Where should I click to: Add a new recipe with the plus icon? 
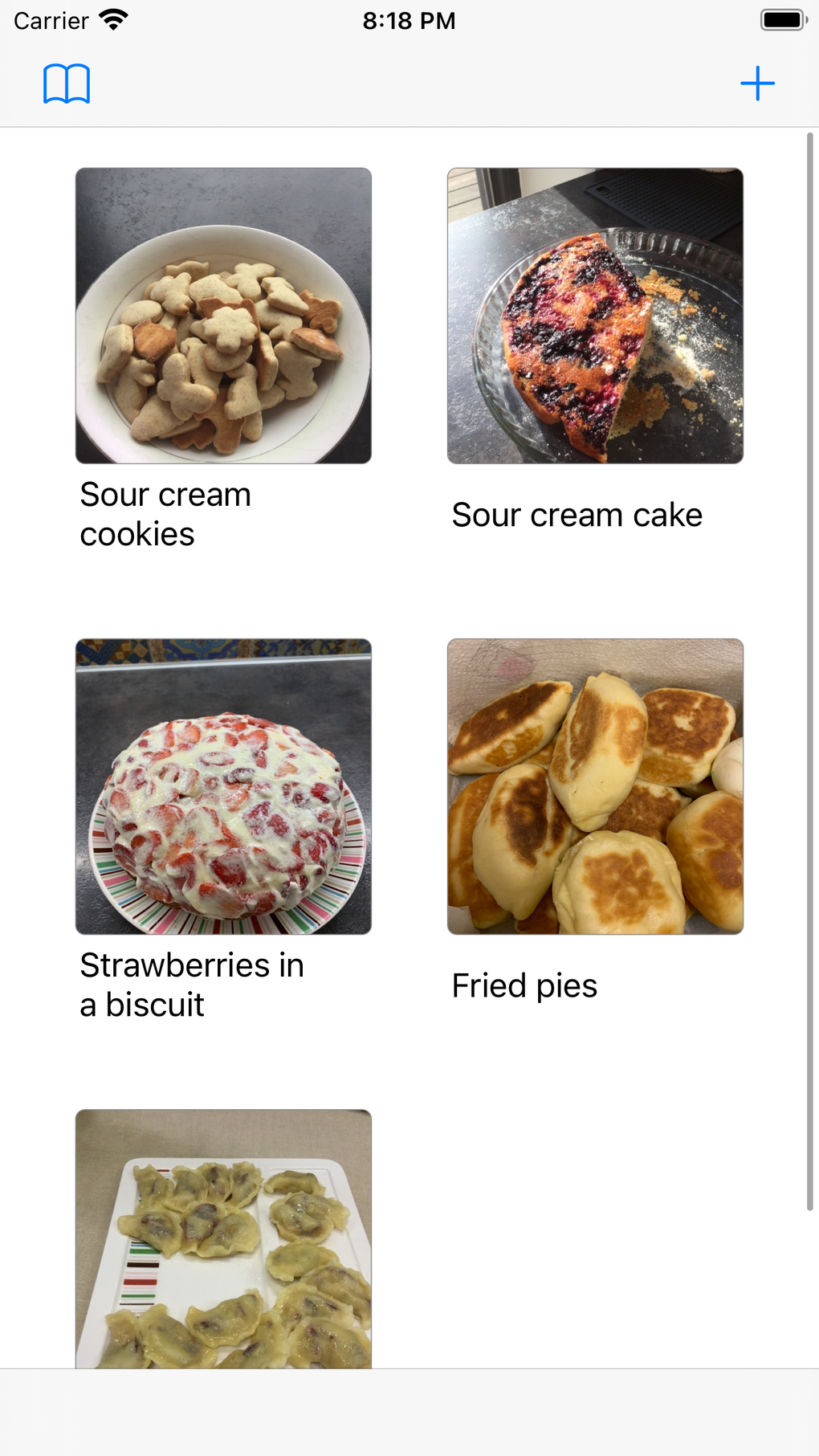[756, 84]
